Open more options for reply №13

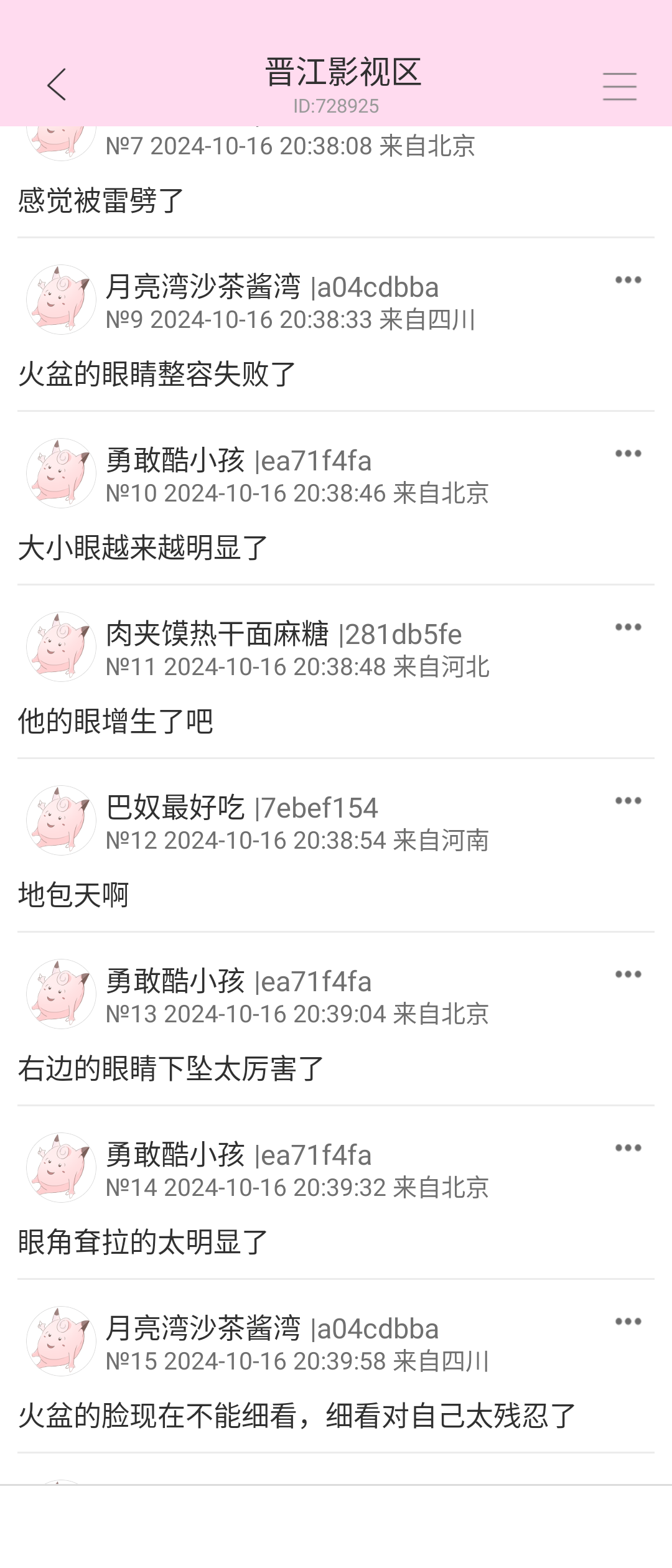(628, 974)
